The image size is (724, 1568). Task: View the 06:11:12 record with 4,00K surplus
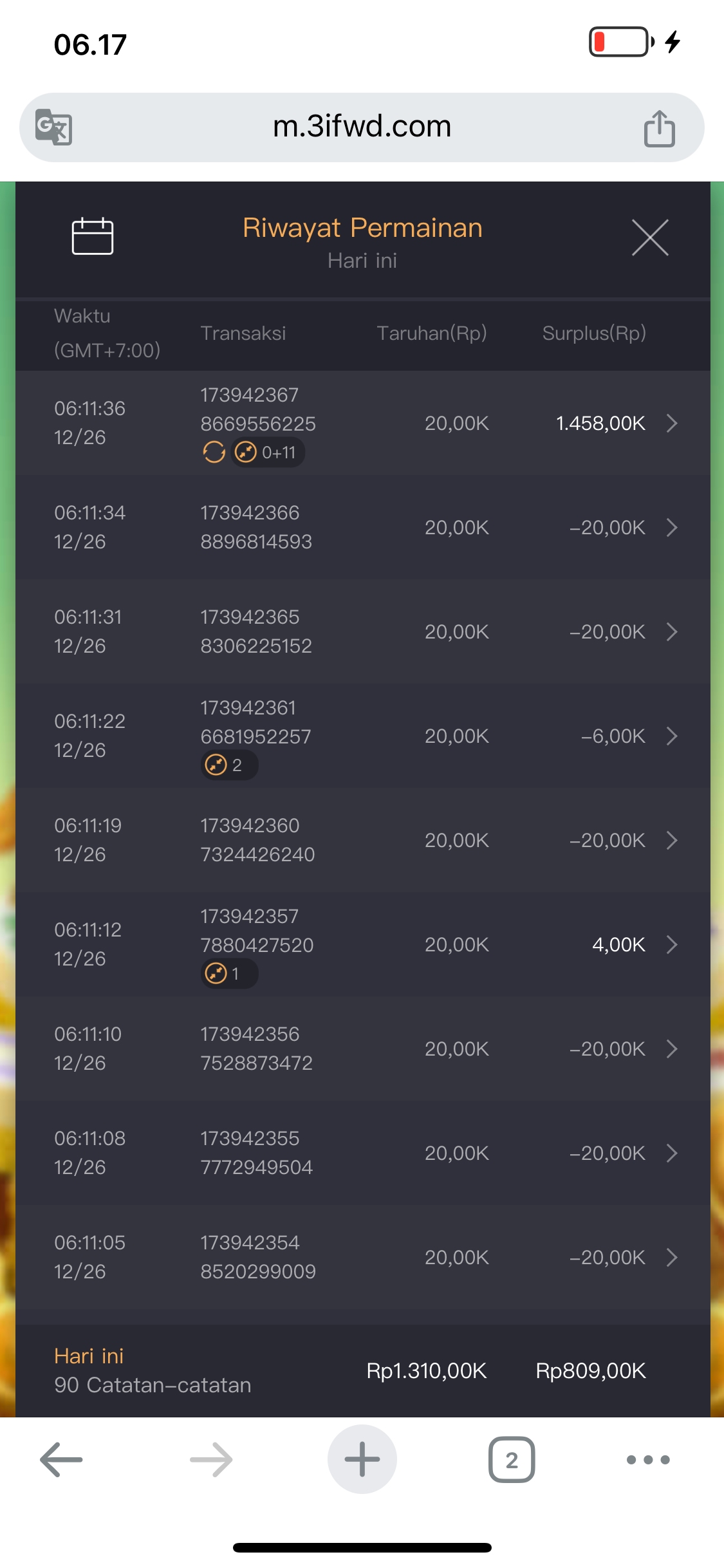[671, 945]
